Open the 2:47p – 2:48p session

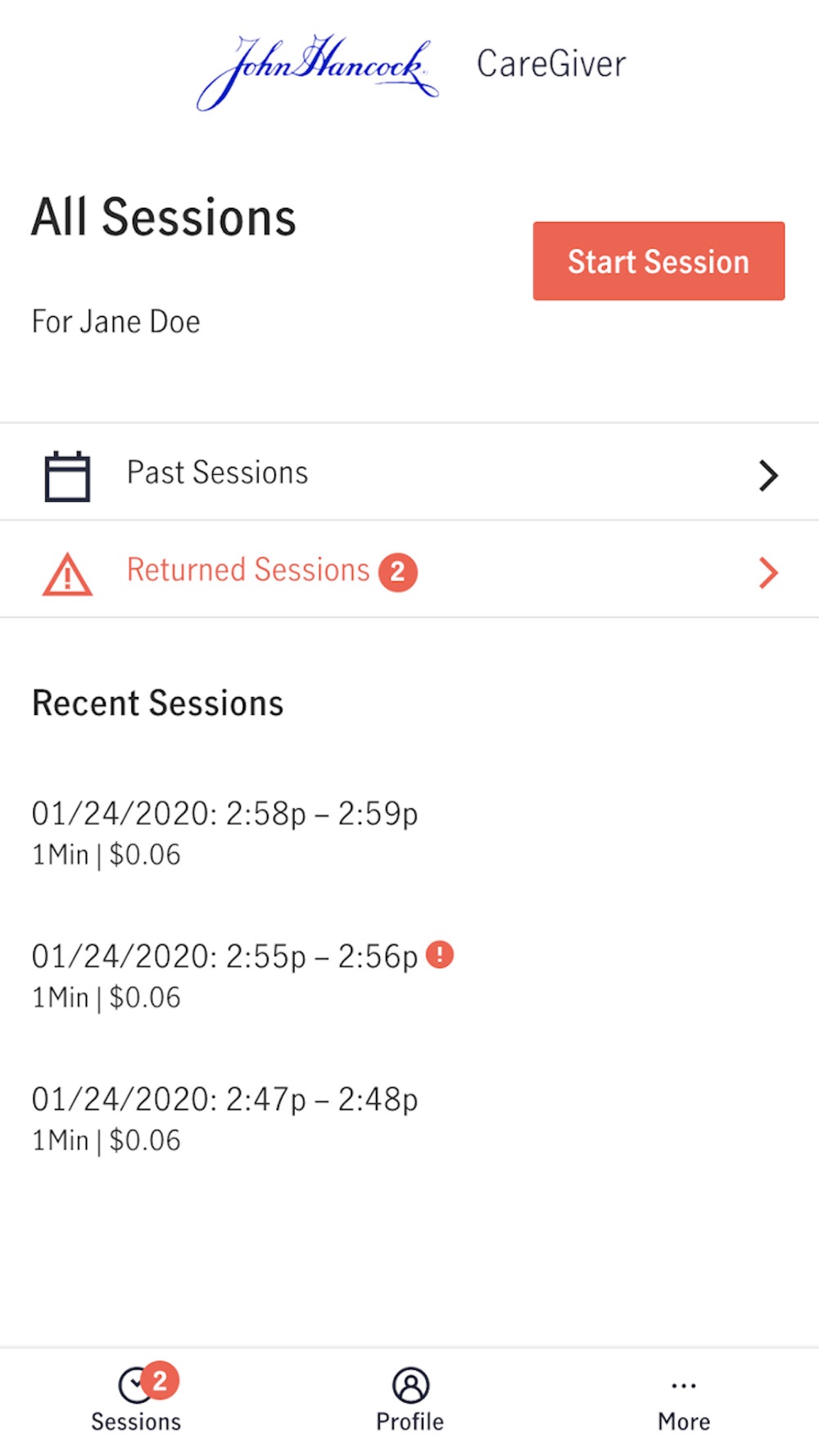[225, 1118]
